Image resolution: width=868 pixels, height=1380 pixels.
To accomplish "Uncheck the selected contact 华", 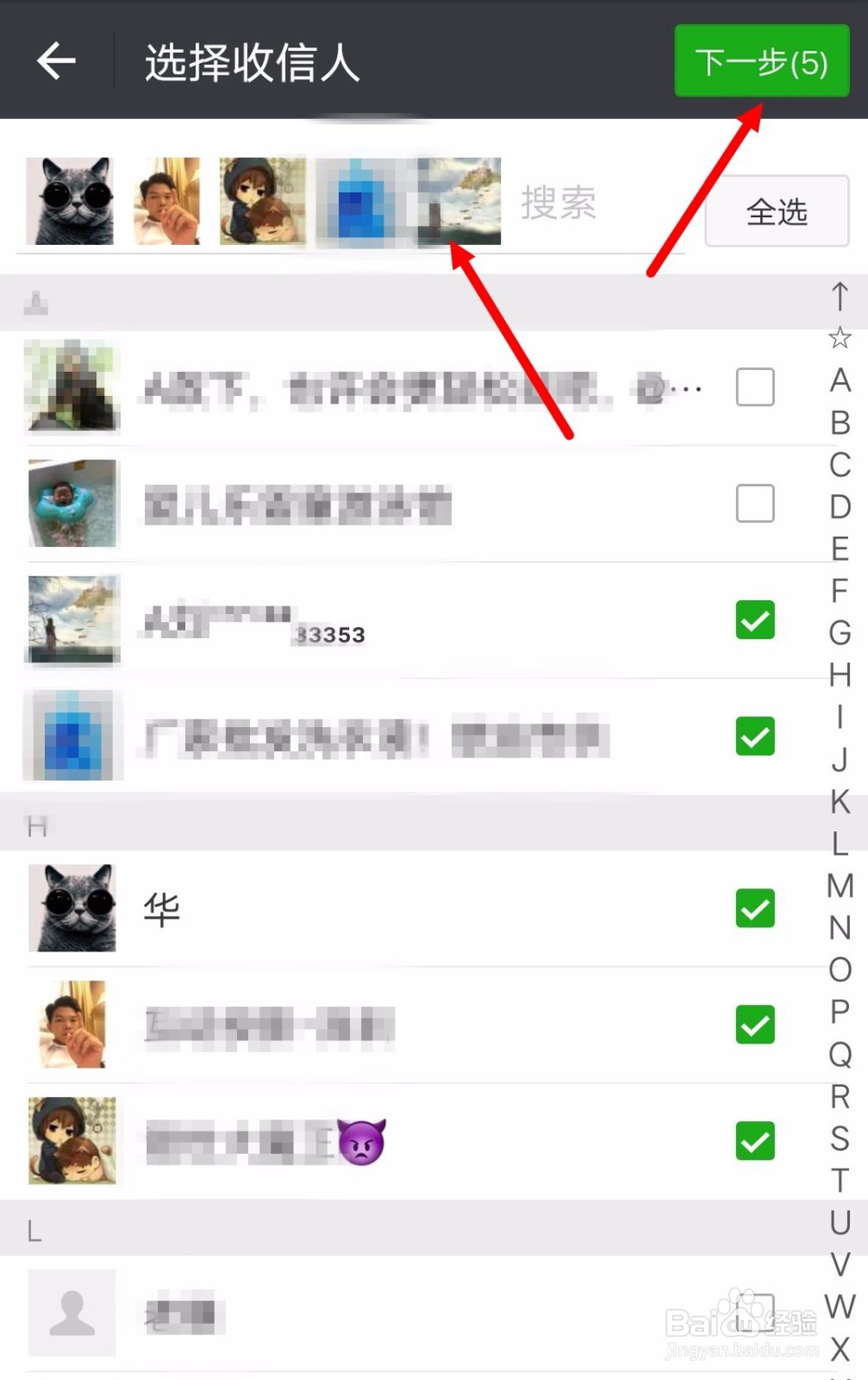I will 754,908.
